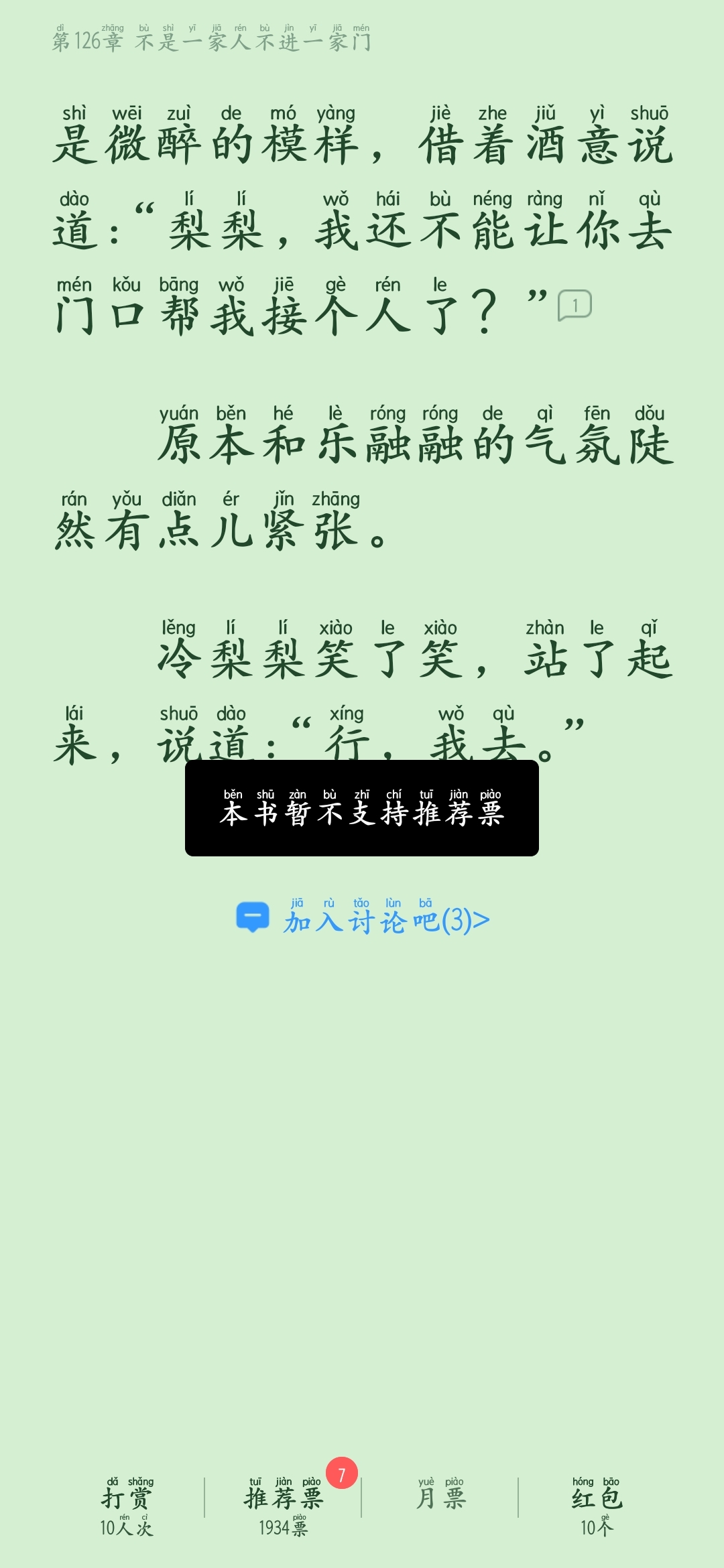724x1568 pixels.
Task: Open the paragraph comment bubble marked 1
Action: point(575,306)
